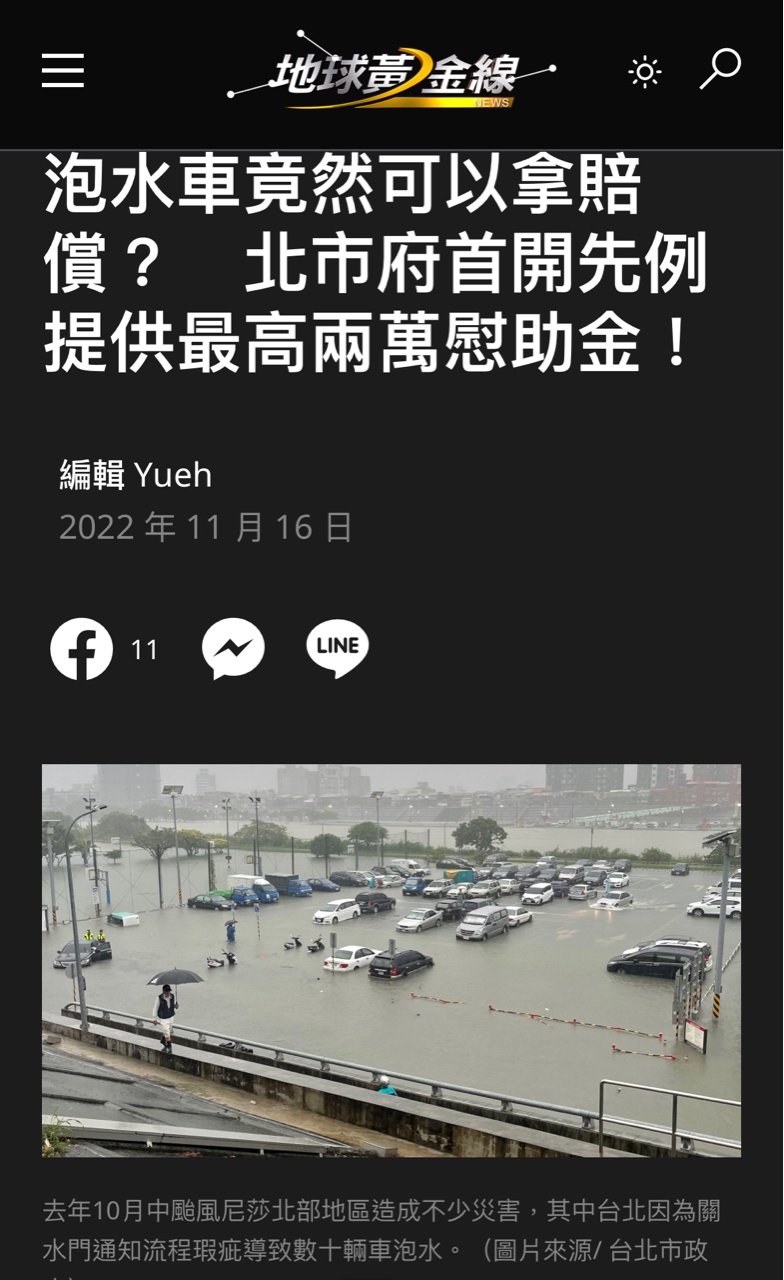Open the hamburger menu
This screenshot has width=784, height=1280.
(63, 71)
